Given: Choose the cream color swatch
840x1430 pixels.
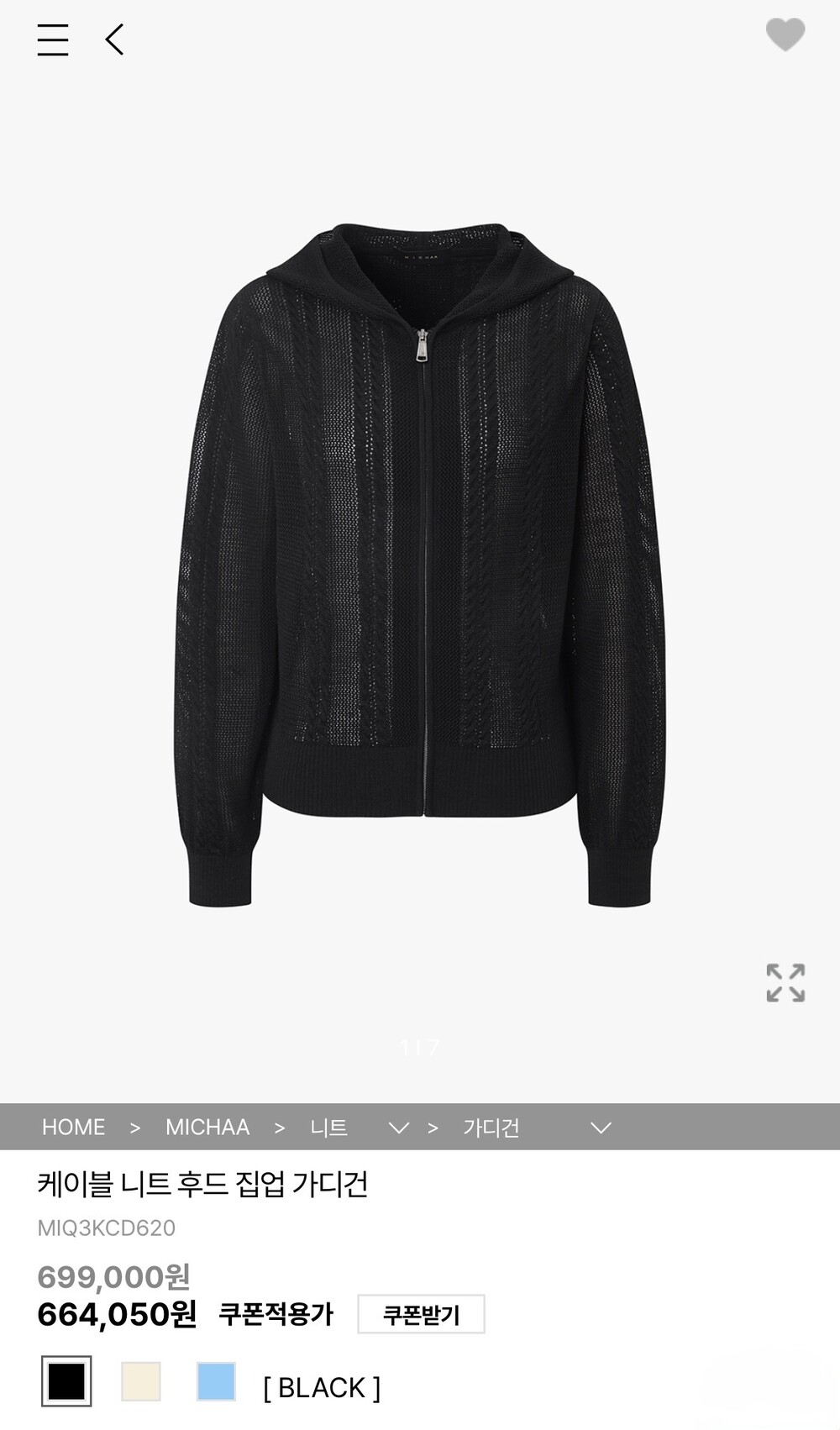Looking at the screenshot, I should click(140, 1381).
